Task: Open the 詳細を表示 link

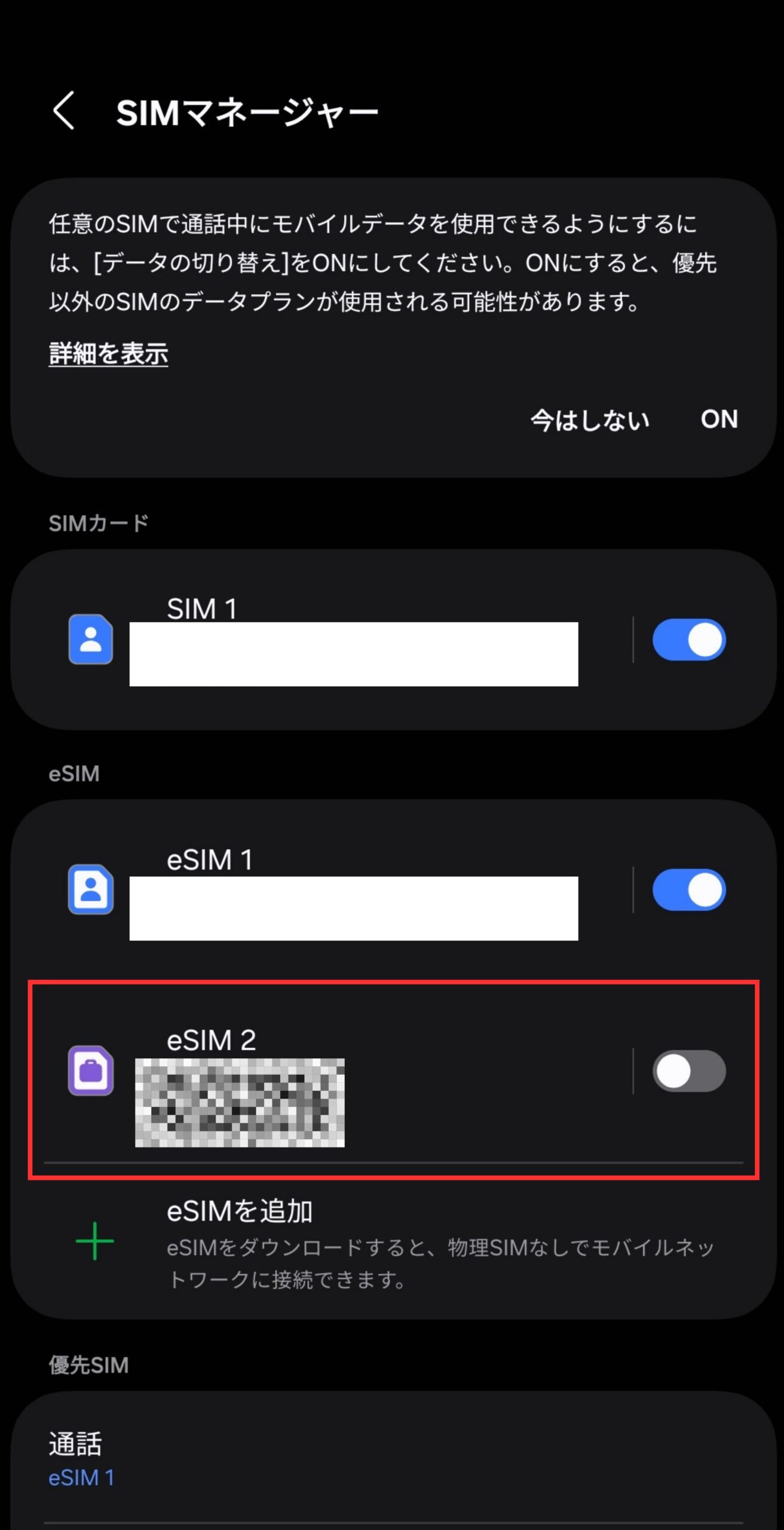Action: 108,353
